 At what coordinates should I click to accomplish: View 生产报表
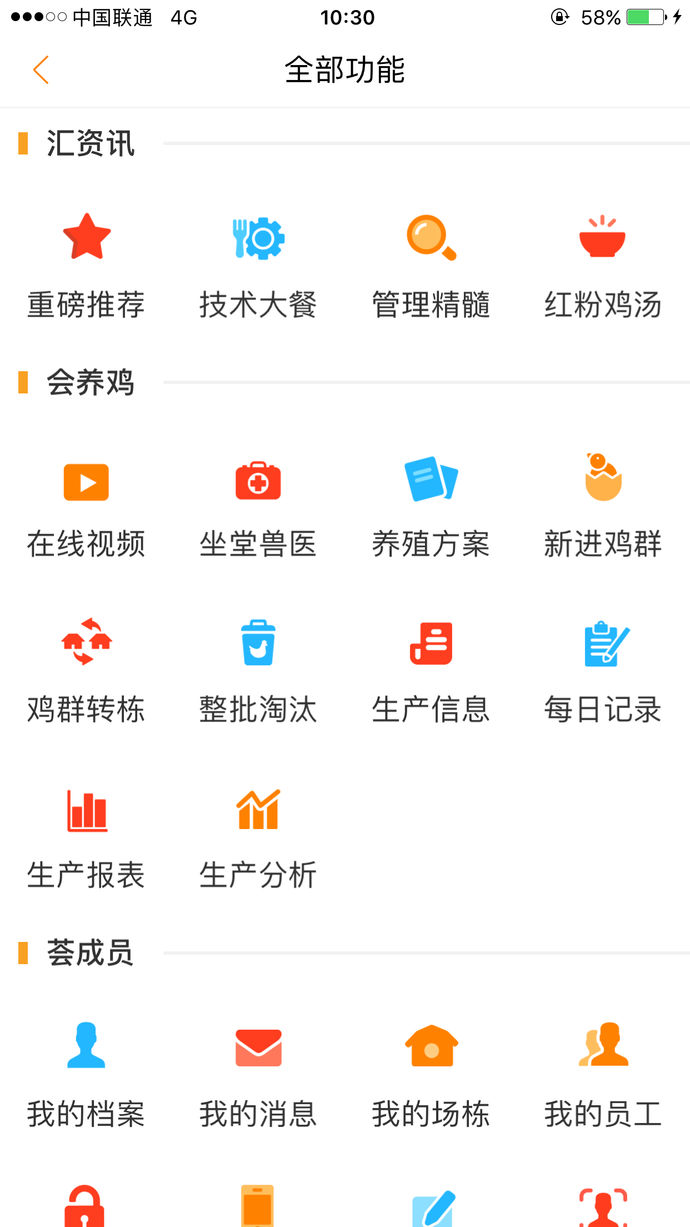coord(86,836)
